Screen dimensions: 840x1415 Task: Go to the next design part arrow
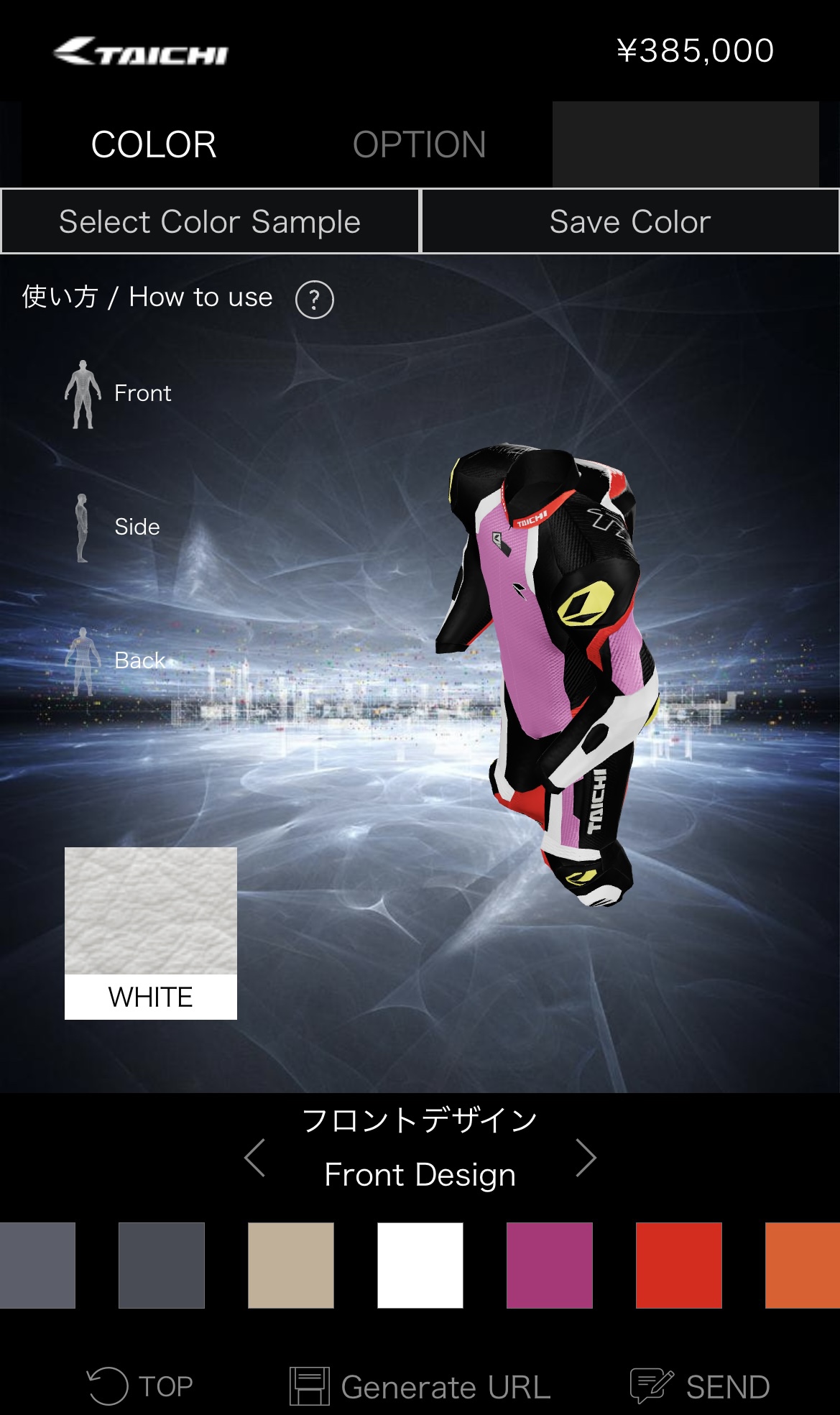[586, 1158]
